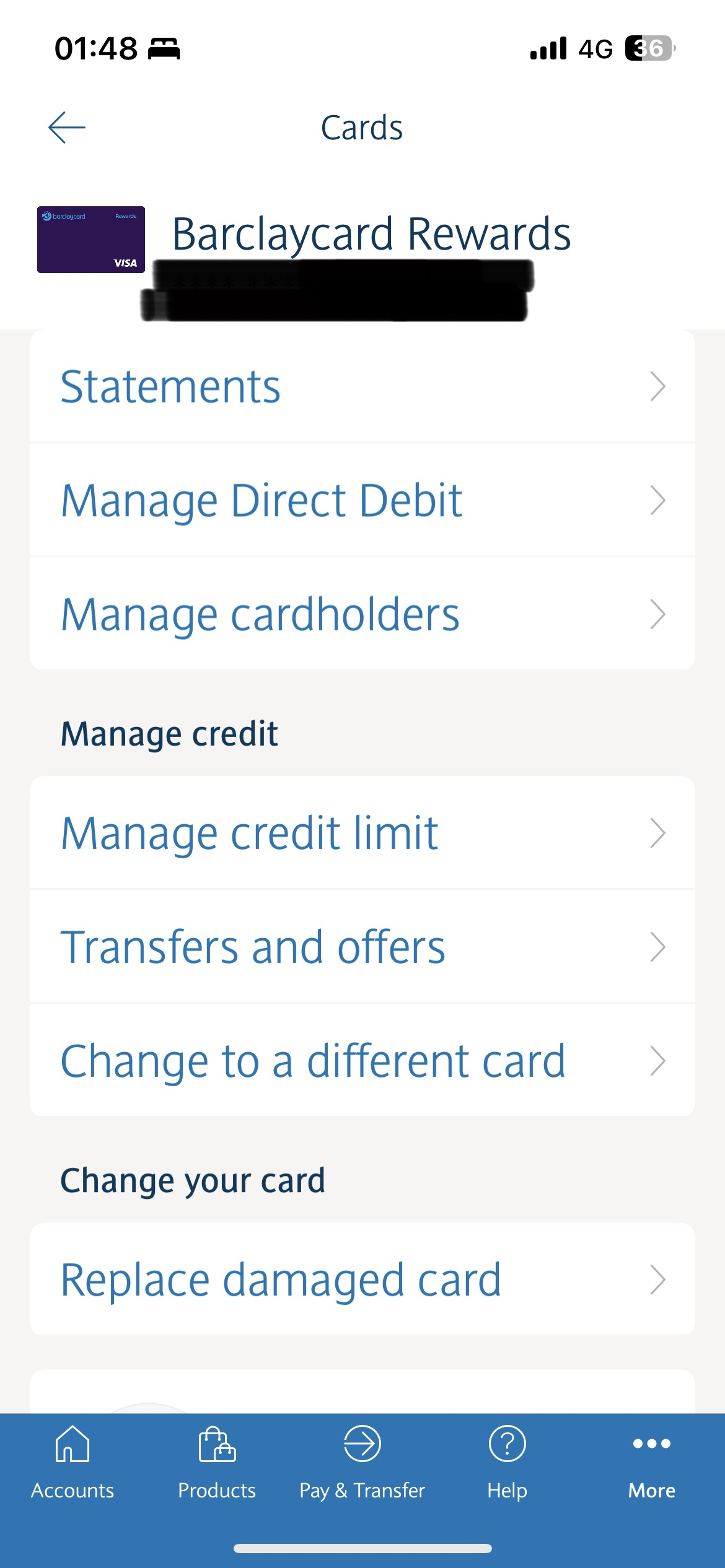Choose Change to a different card
Image resolution: width=725 pixels, height=1568 pixels.
coord(362,1061)
